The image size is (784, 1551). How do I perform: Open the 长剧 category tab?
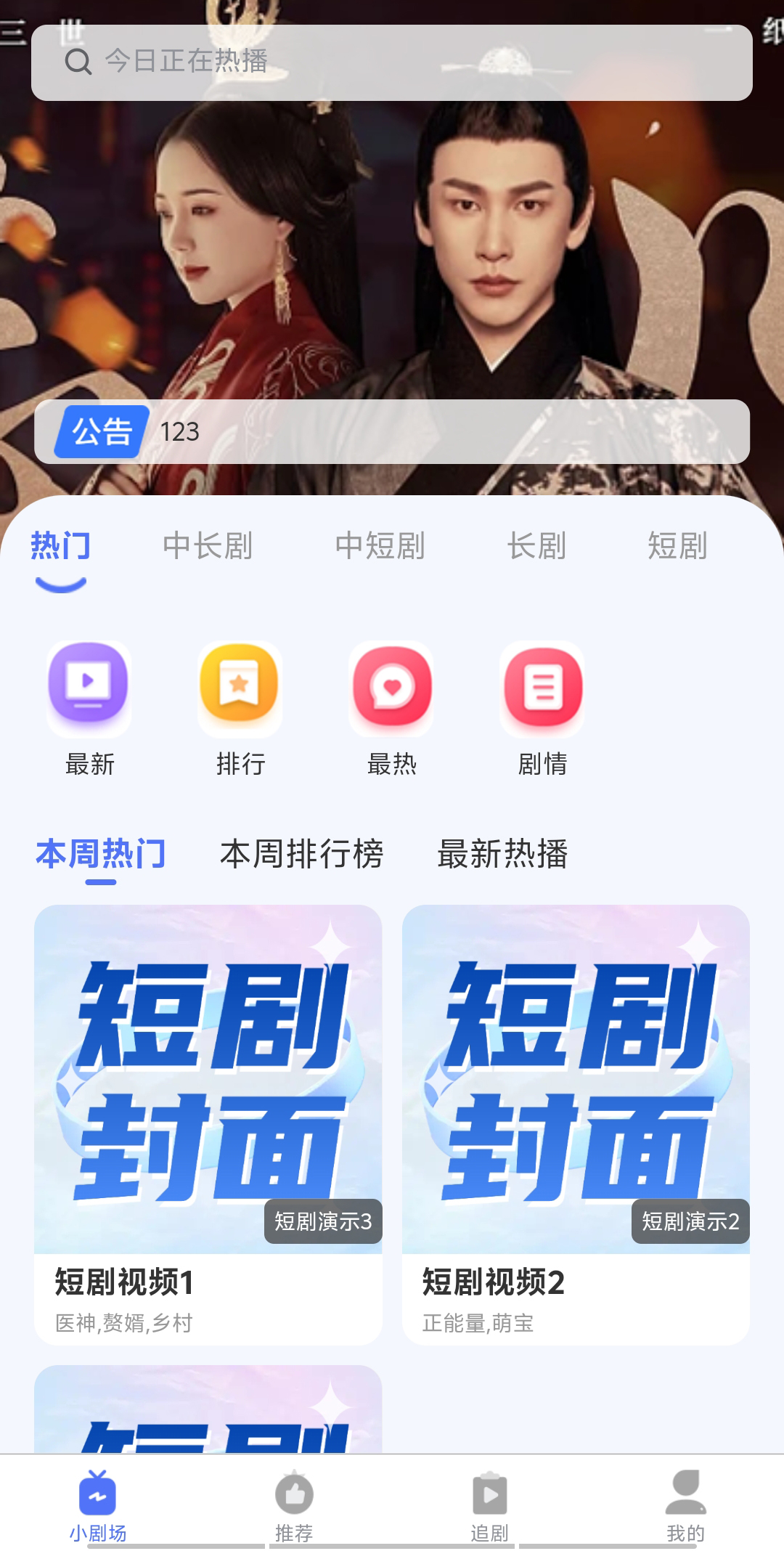[x=536, y=548]
